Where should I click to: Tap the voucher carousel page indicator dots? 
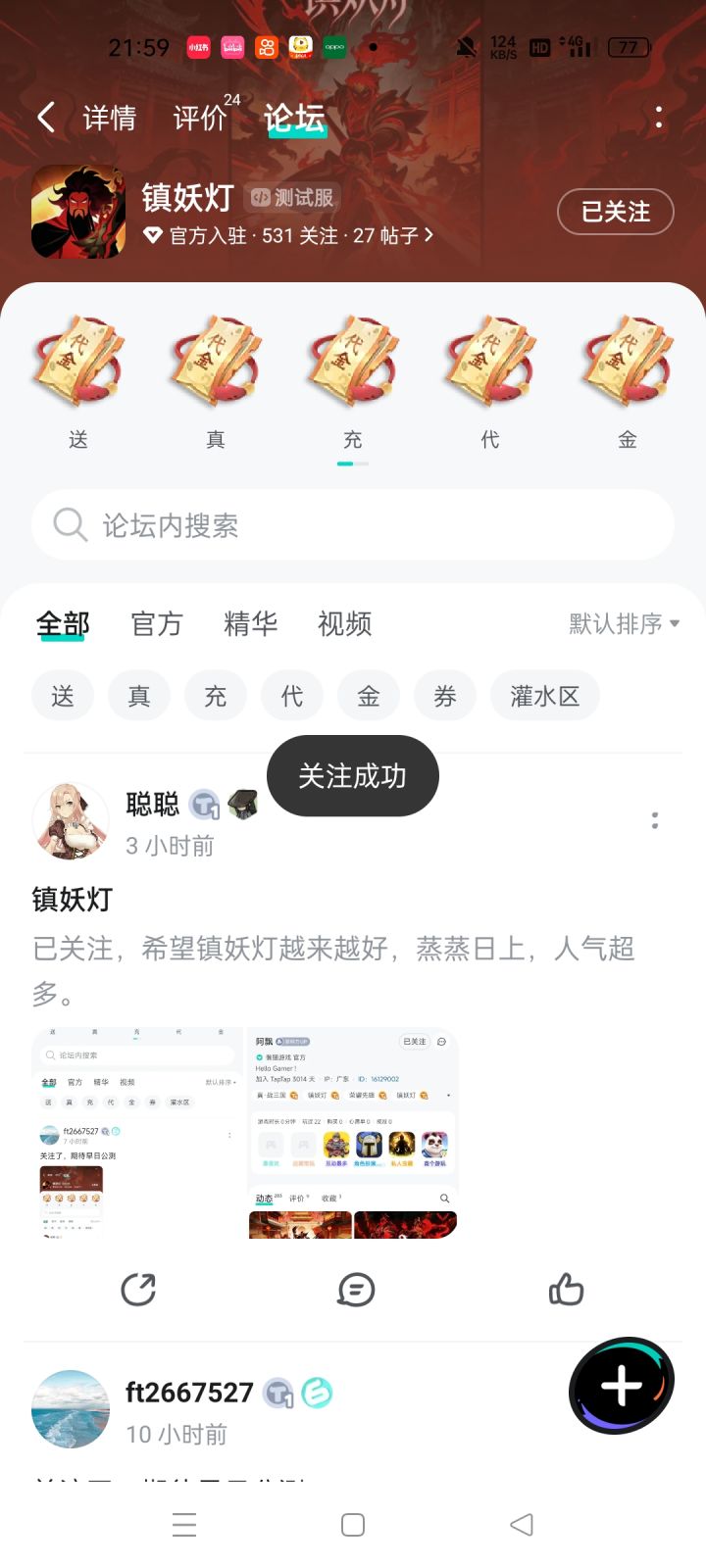click(353, 465)
